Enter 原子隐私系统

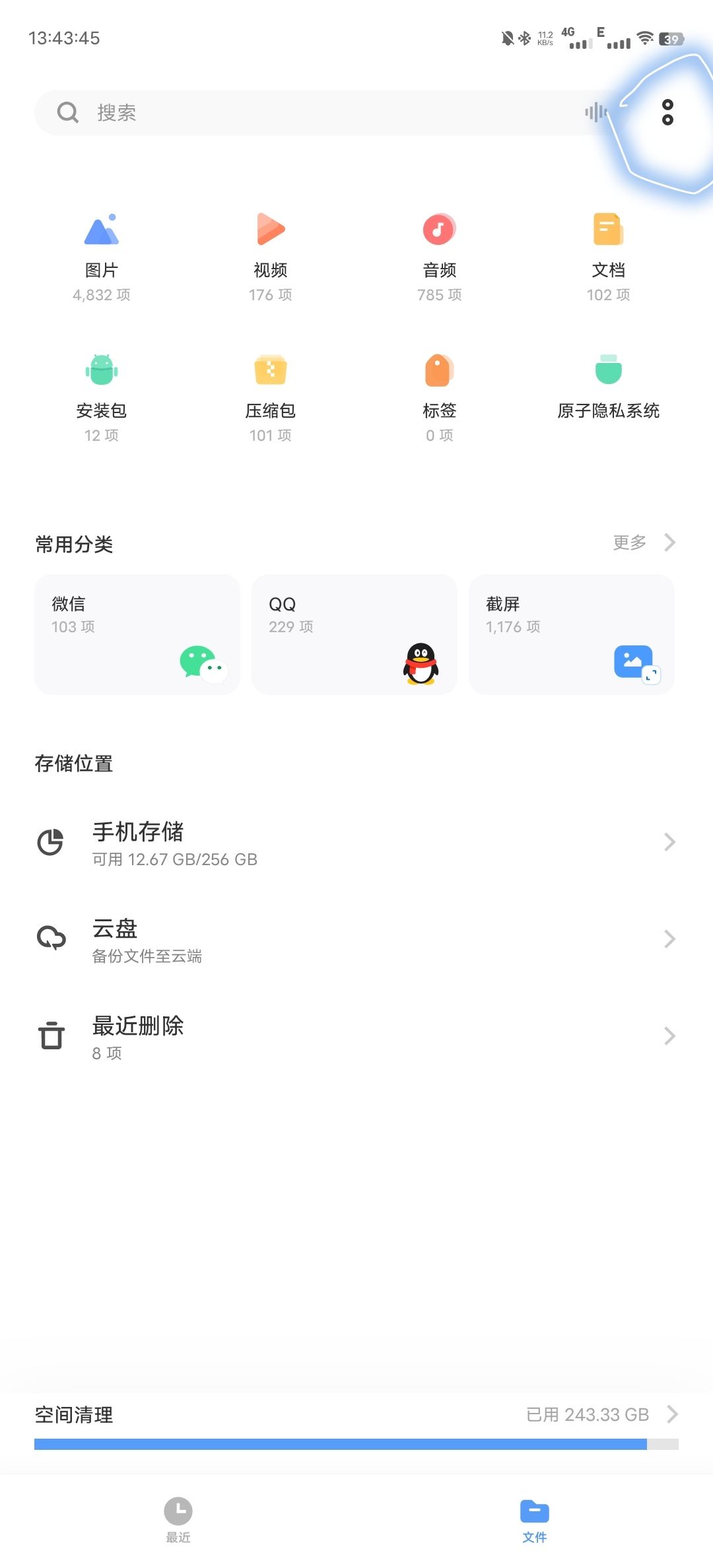608,387
